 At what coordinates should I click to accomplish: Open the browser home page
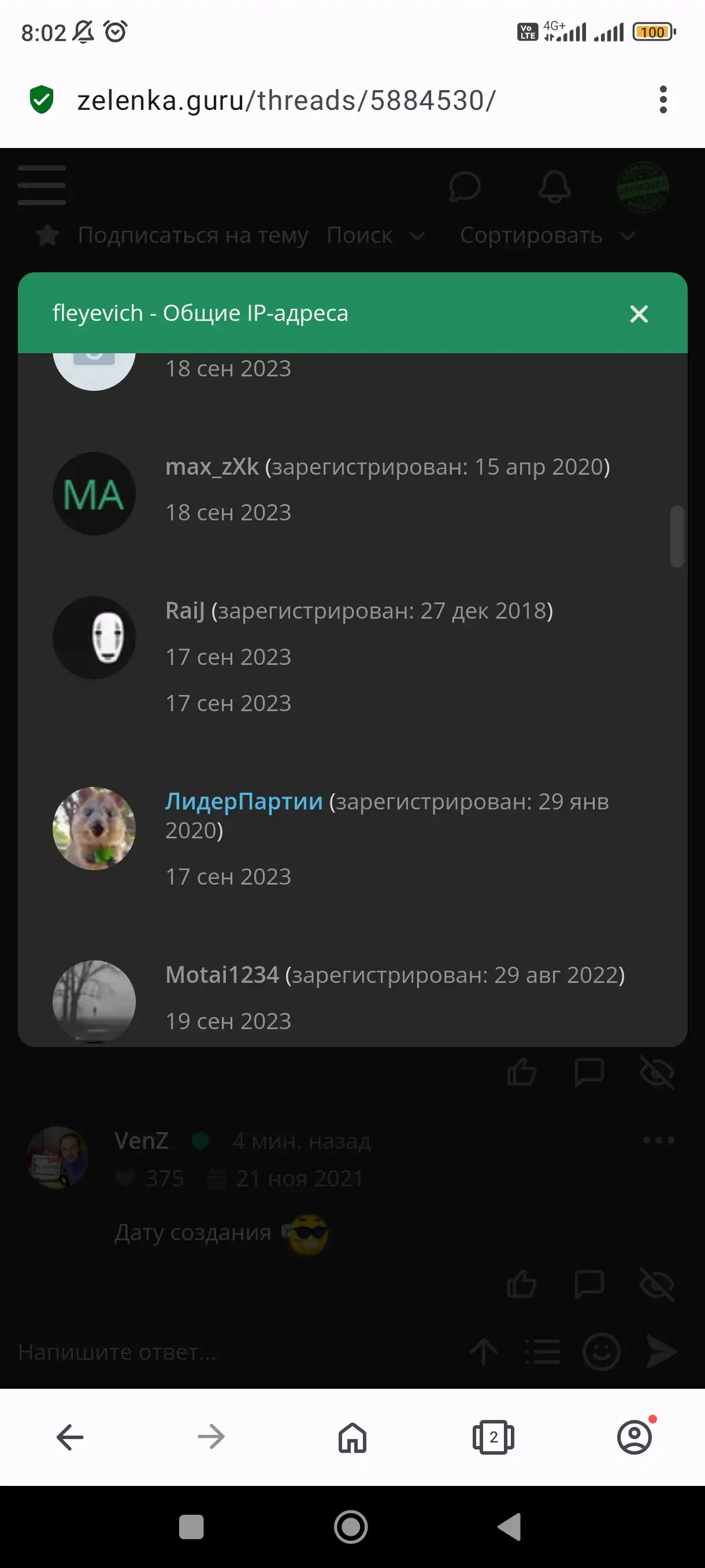click(352, 1437)
